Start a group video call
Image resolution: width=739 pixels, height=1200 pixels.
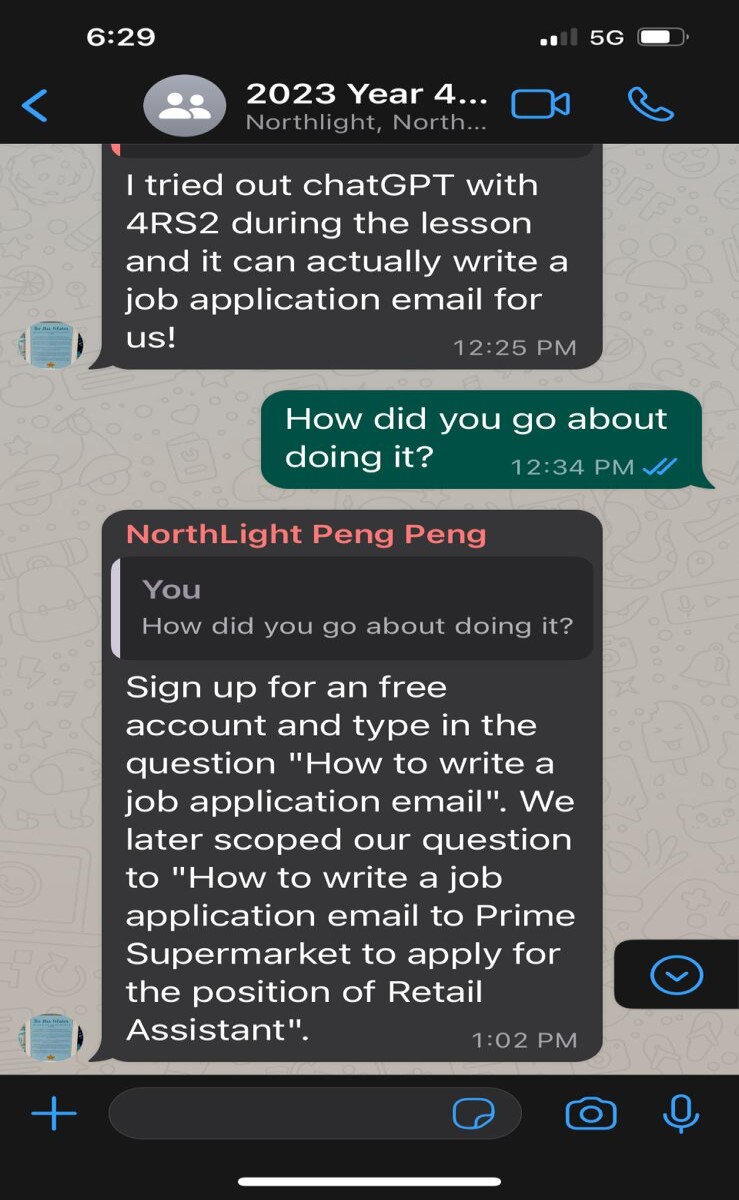(x=540, y=104)
